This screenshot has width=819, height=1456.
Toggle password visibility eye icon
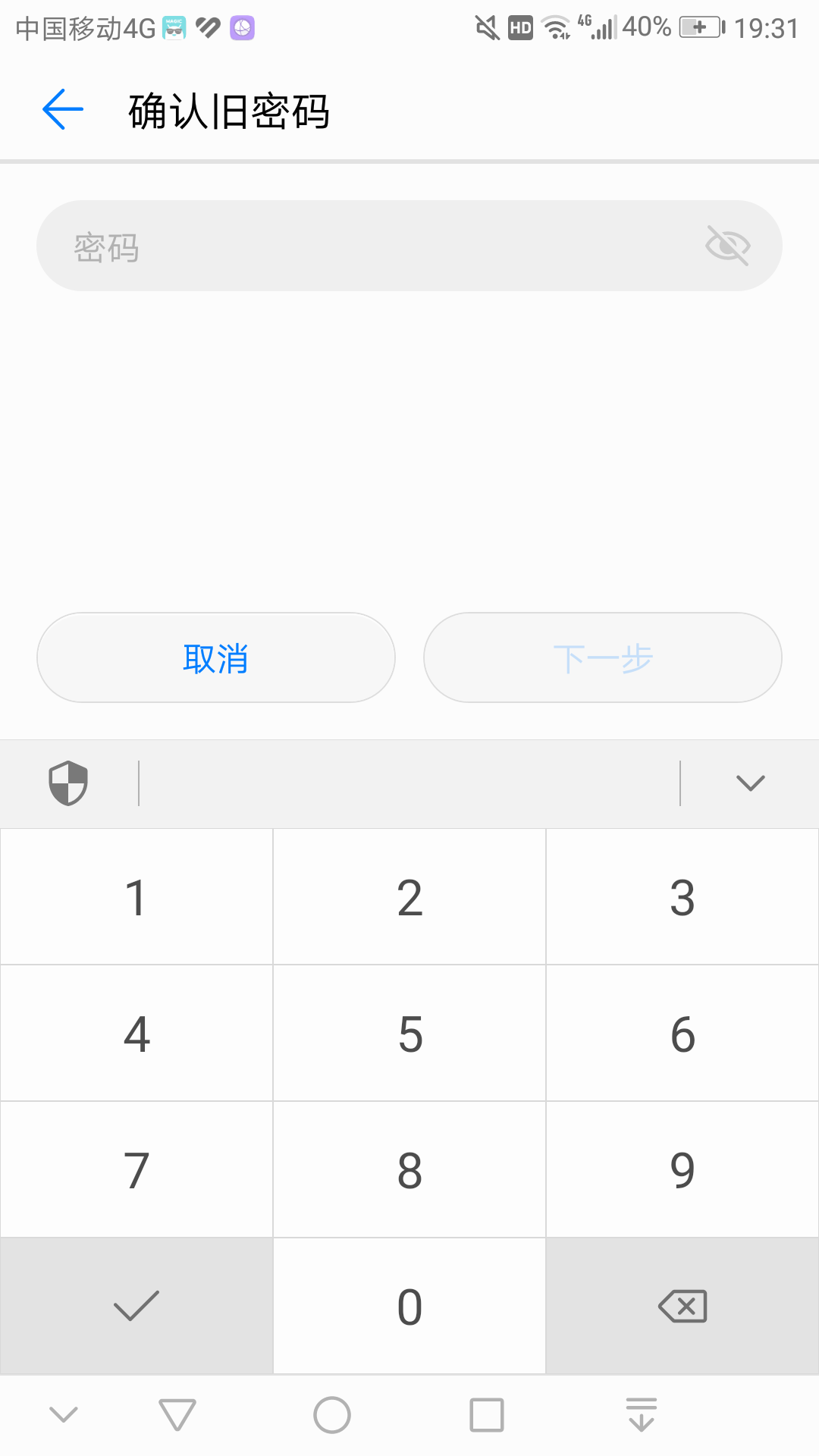[x=727, y=246]
